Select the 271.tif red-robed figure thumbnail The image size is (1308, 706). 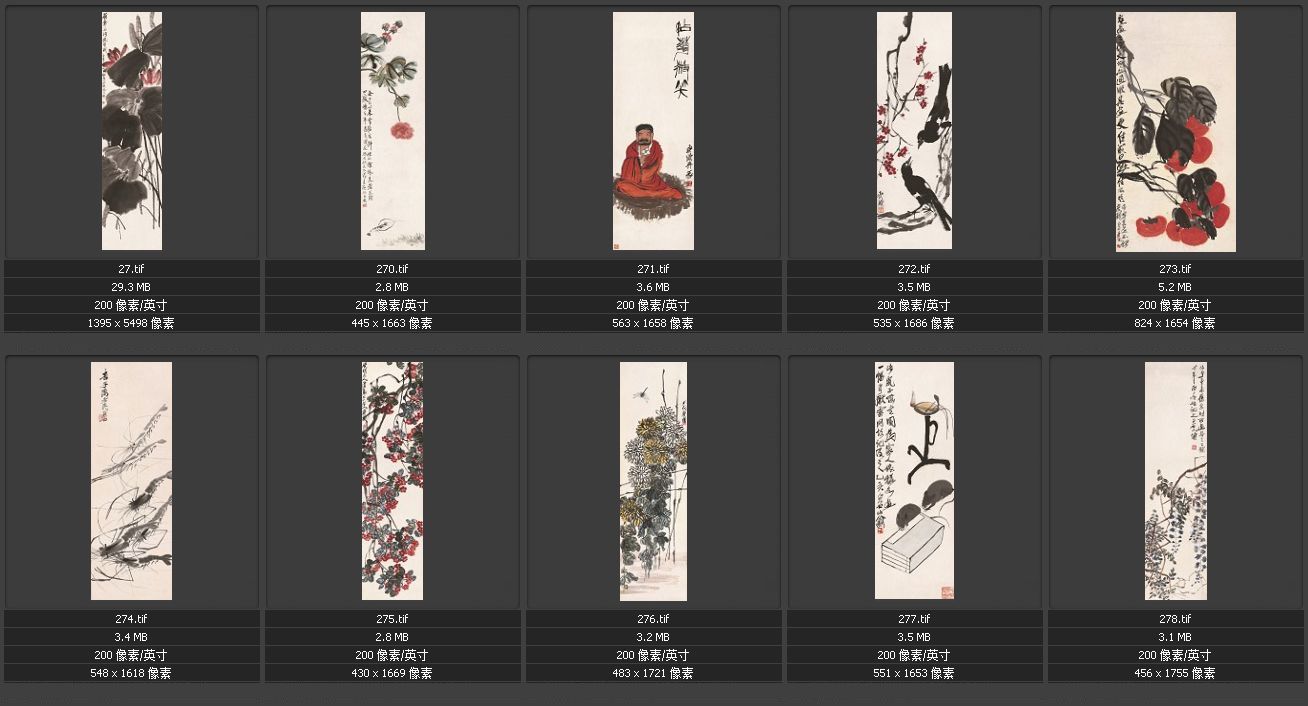pyautogui.click(x=653, y=131)
